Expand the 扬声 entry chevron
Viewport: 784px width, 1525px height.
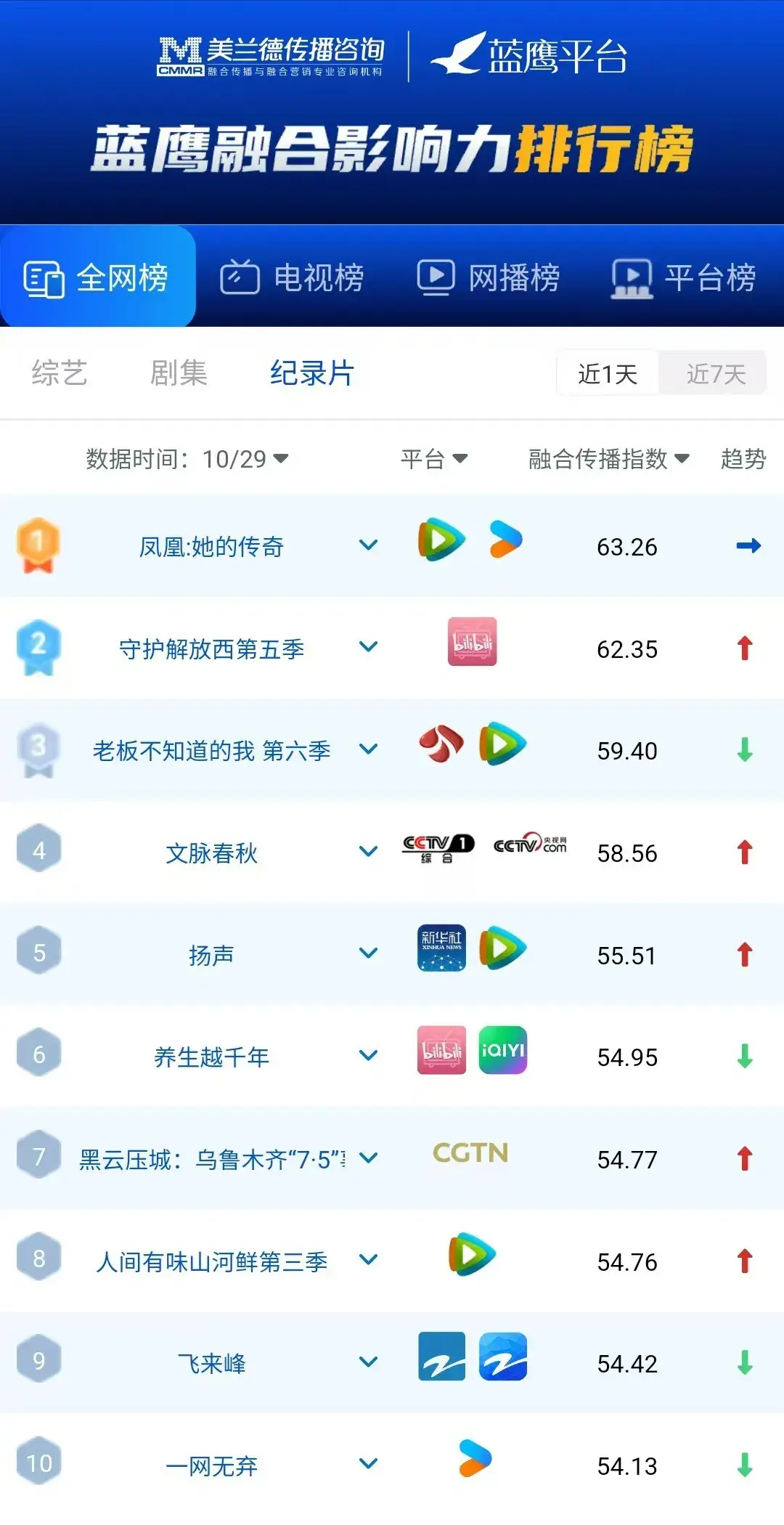point(369,953)
